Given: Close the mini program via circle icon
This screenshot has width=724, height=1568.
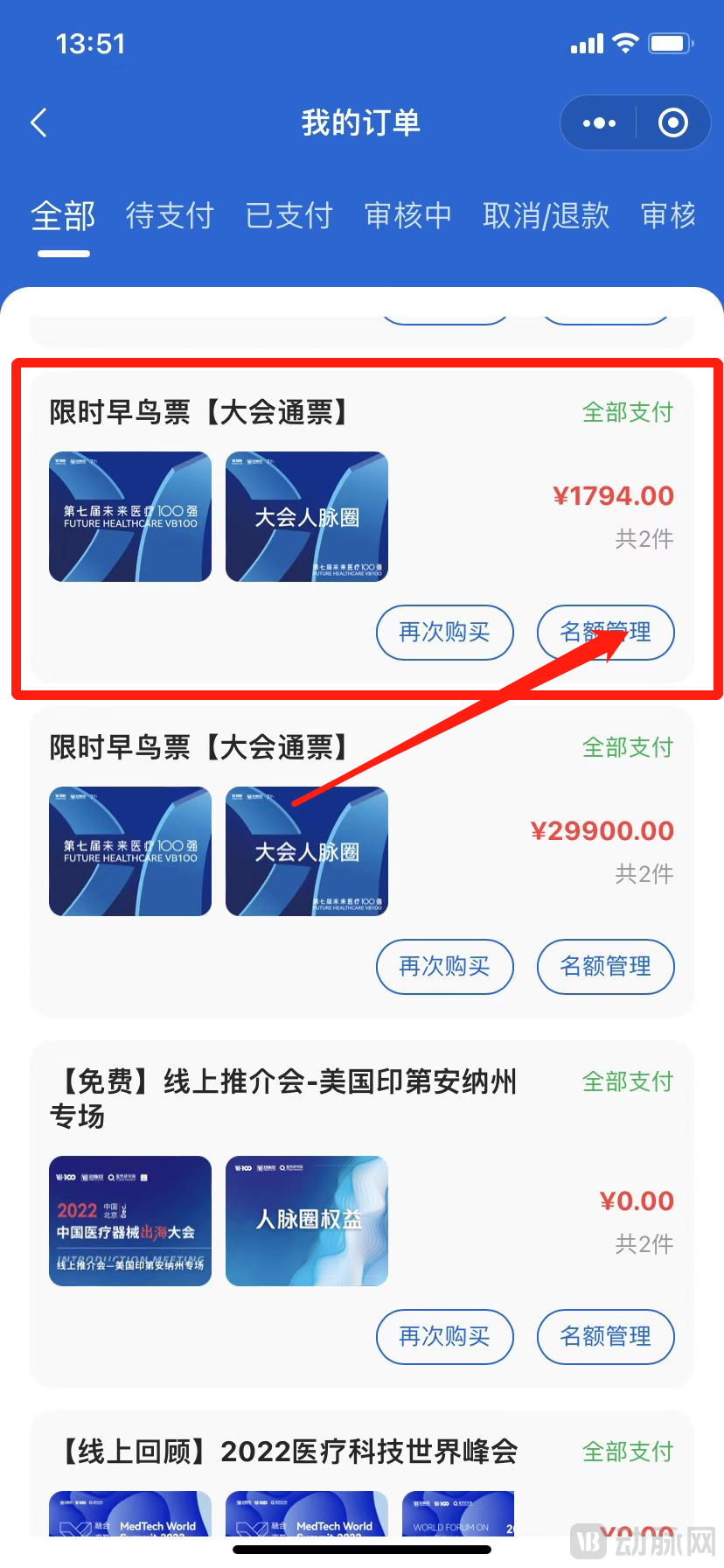Looking at the screenshot, I should click(672, 122).
